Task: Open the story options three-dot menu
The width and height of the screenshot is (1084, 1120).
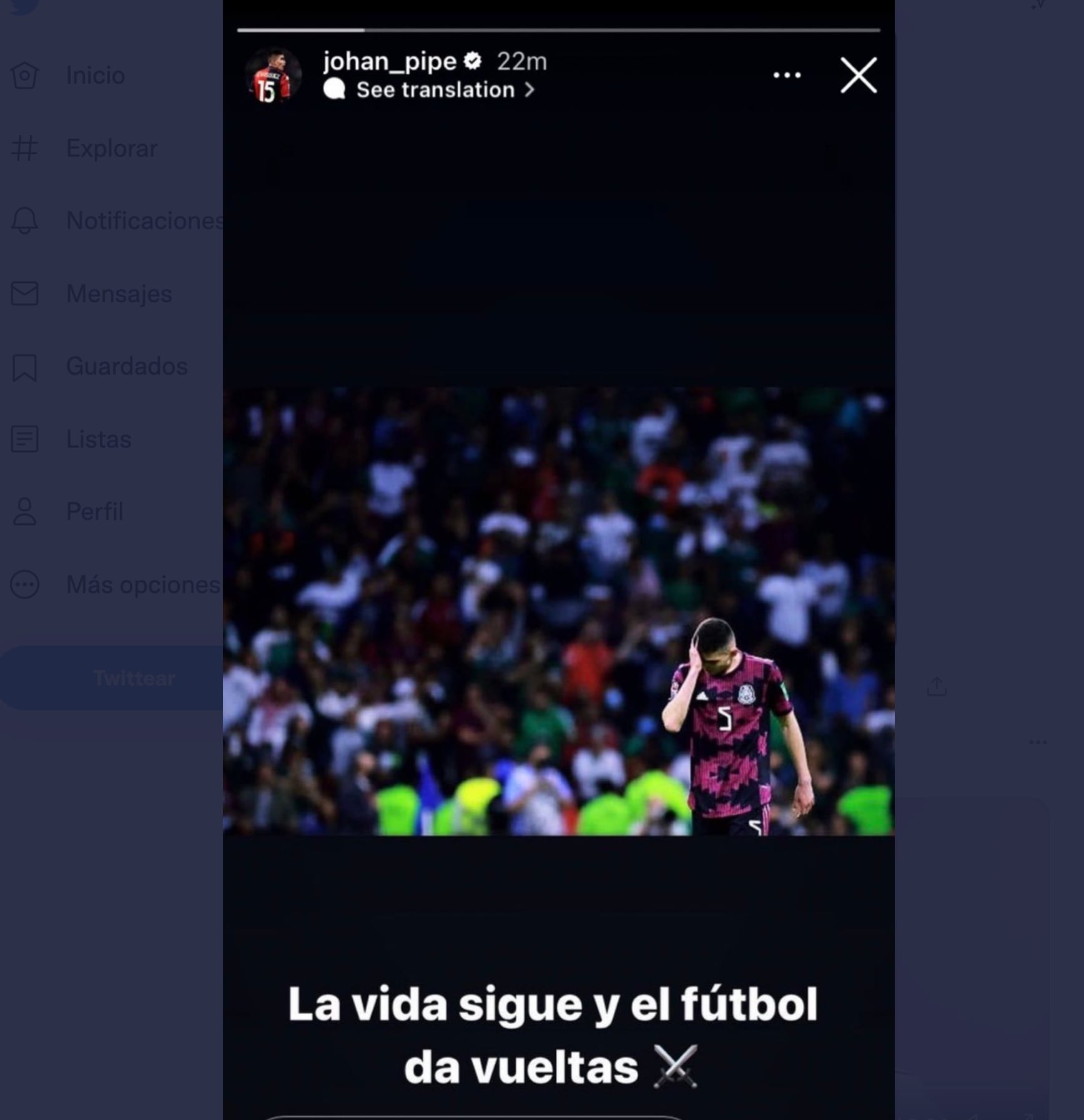Action: click(787, 74)
